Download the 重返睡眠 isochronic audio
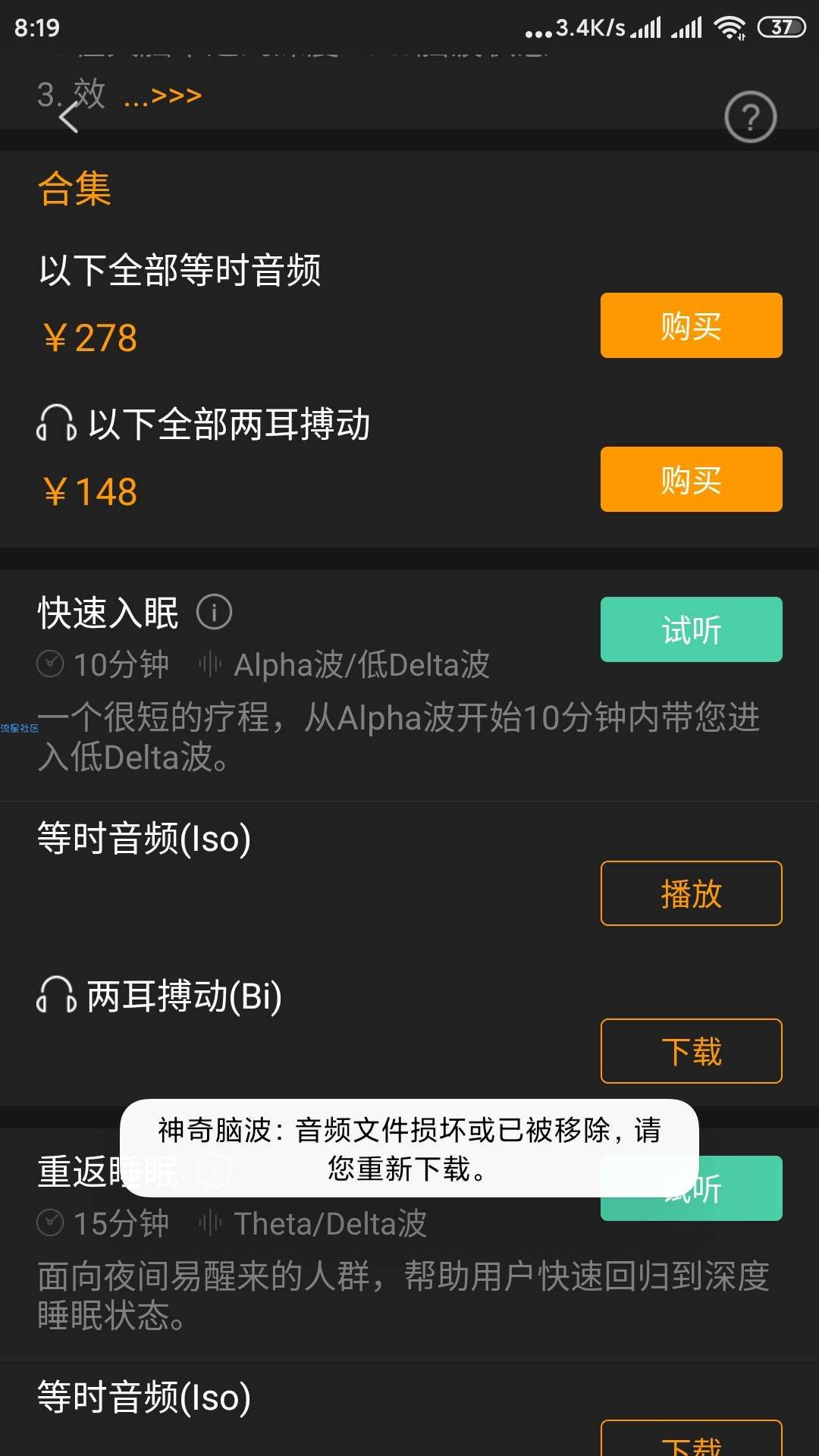The width and height of the screenshot is (819, 1456). [x=691, y=1441]
